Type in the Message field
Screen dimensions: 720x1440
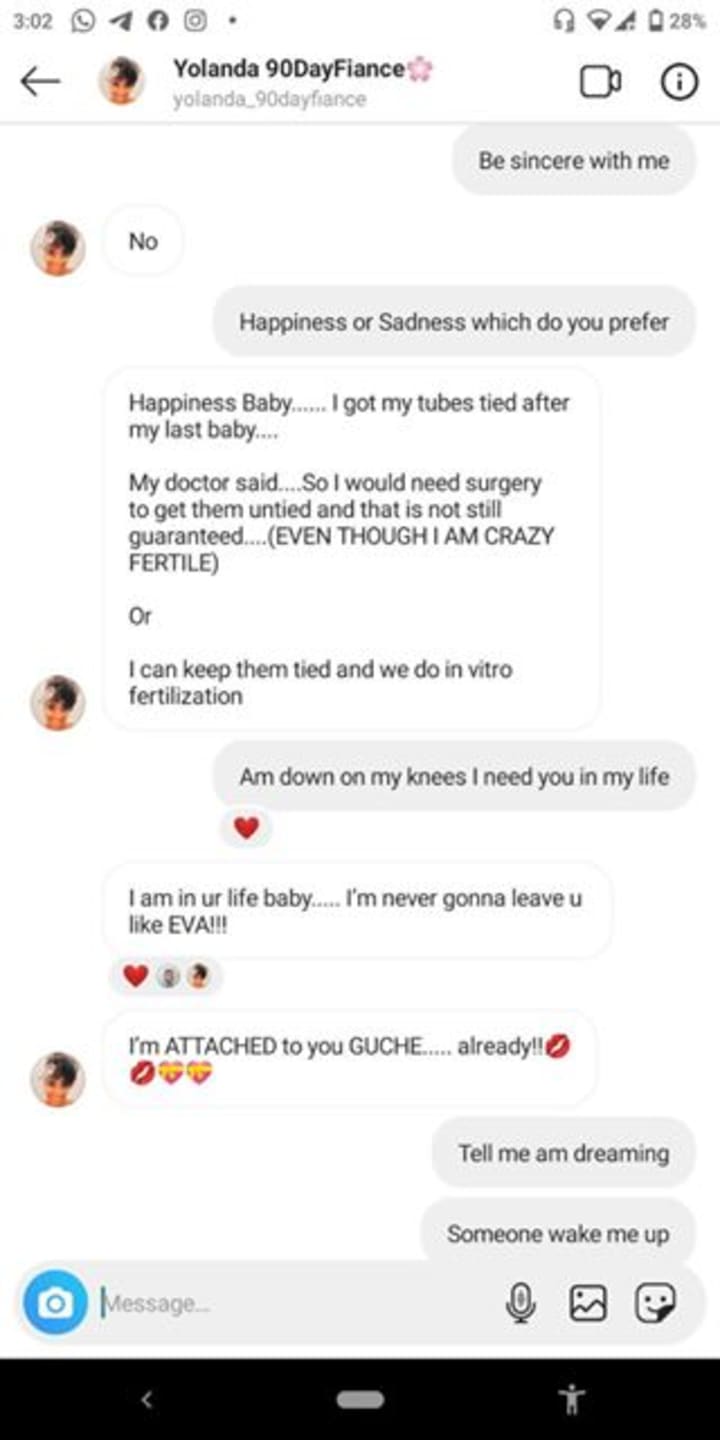(x=290, y=1303)
